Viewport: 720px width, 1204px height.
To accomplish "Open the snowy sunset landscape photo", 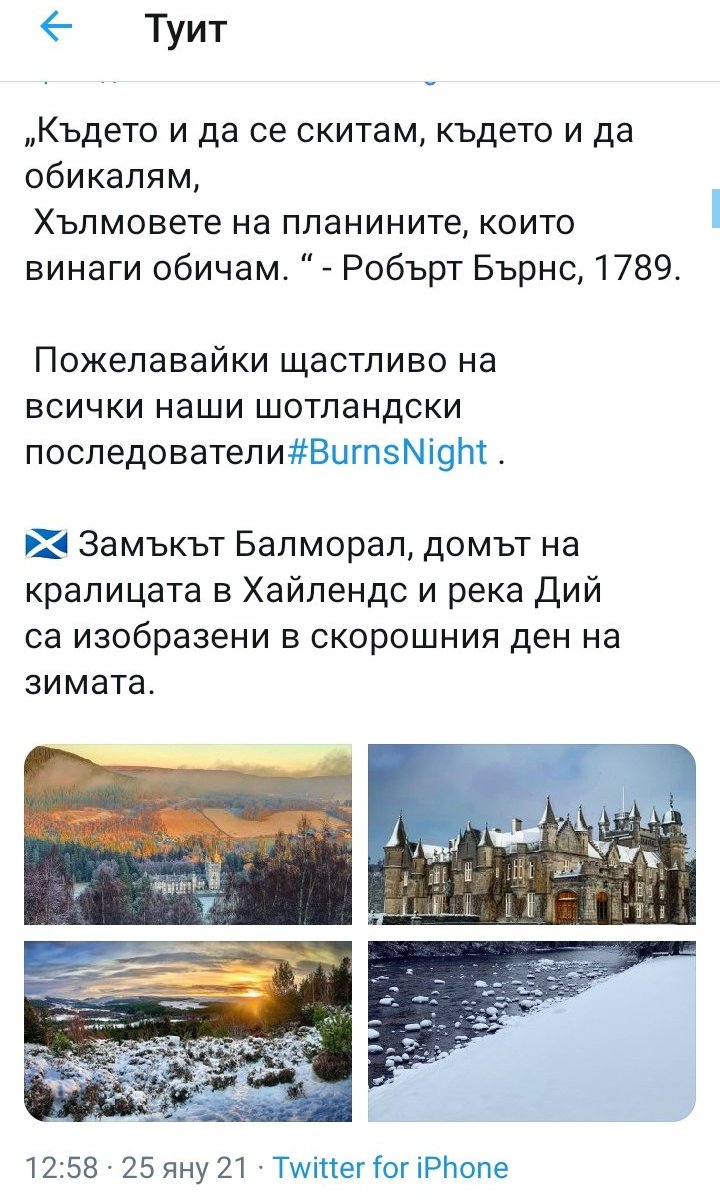I will click(188, 1031).
